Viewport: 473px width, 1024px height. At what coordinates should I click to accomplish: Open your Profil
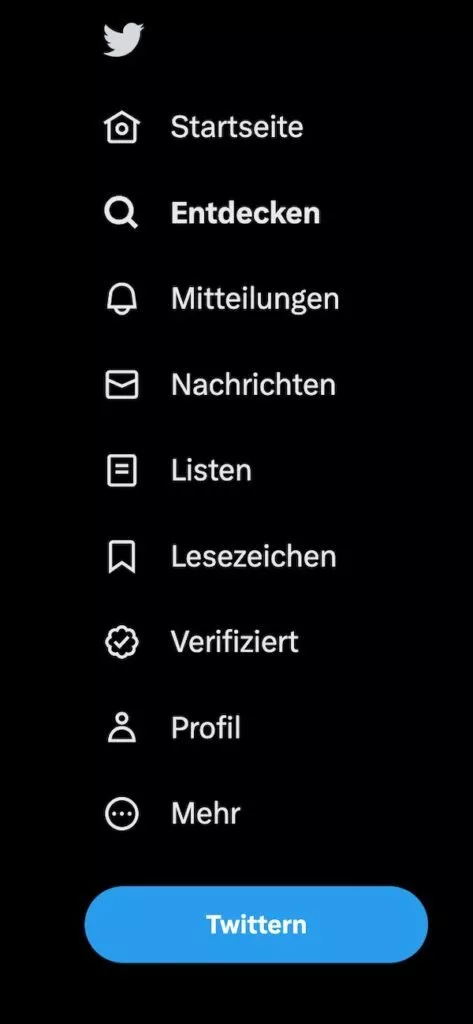click(x=172, y=728)
